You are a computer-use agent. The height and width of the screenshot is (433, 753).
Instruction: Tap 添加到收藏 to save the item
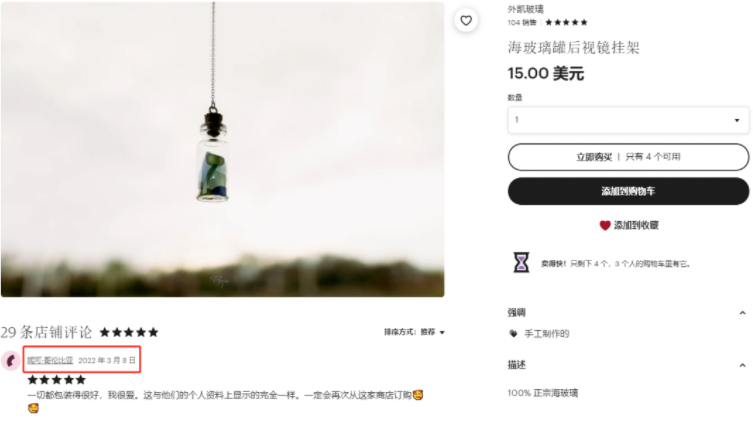(x=628, y=226)
